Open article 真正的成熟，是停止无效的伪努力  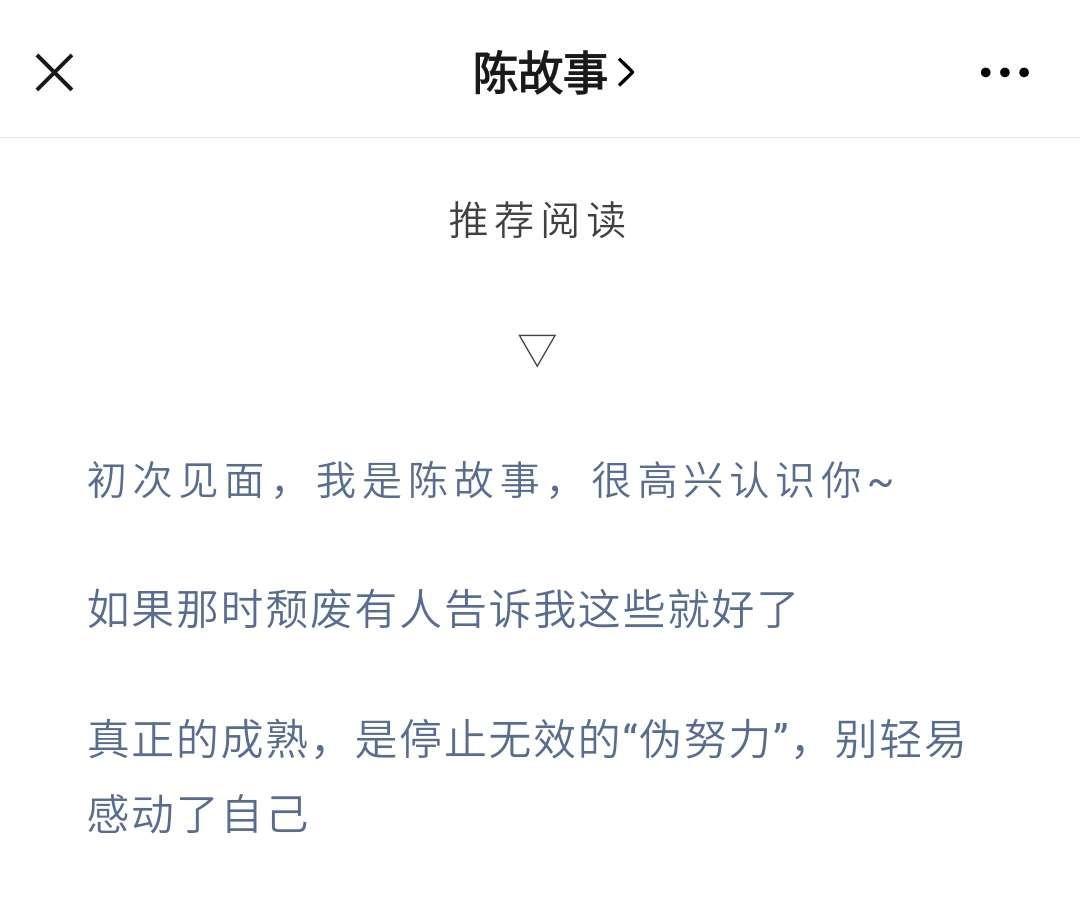pos(525,741)
